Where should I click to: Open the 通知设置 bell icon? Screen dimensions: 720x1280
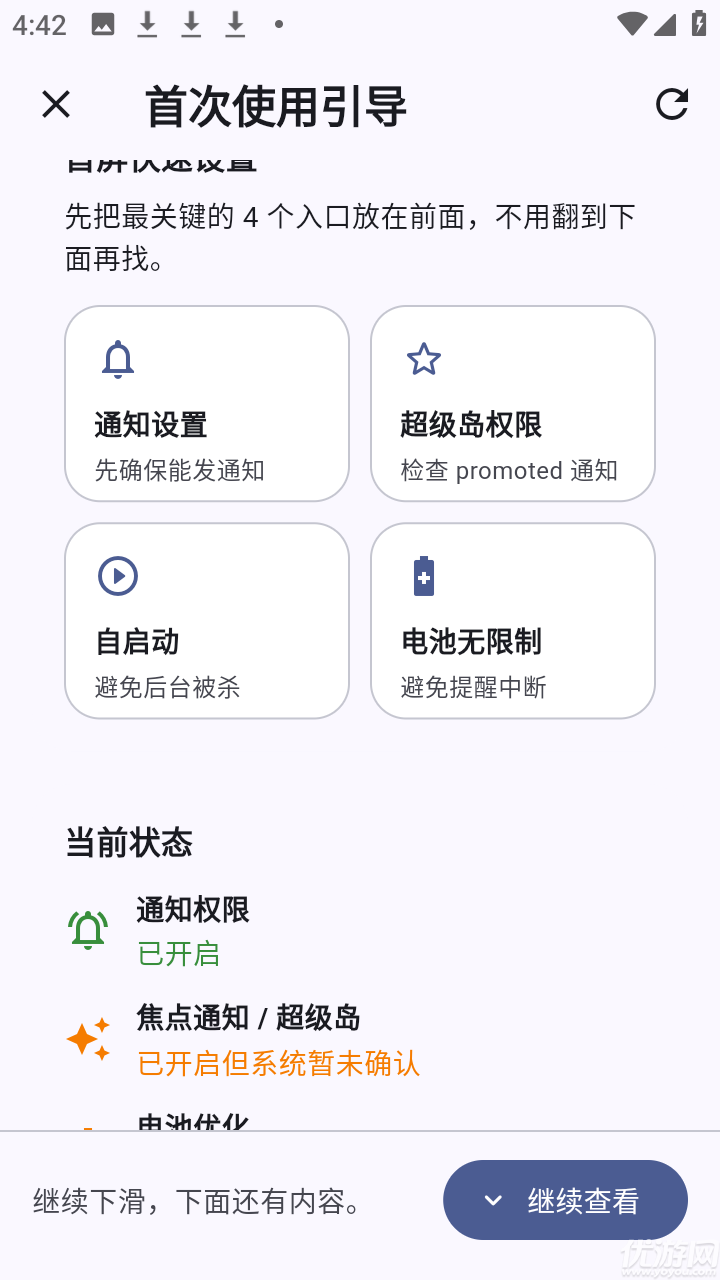(118, 358)
